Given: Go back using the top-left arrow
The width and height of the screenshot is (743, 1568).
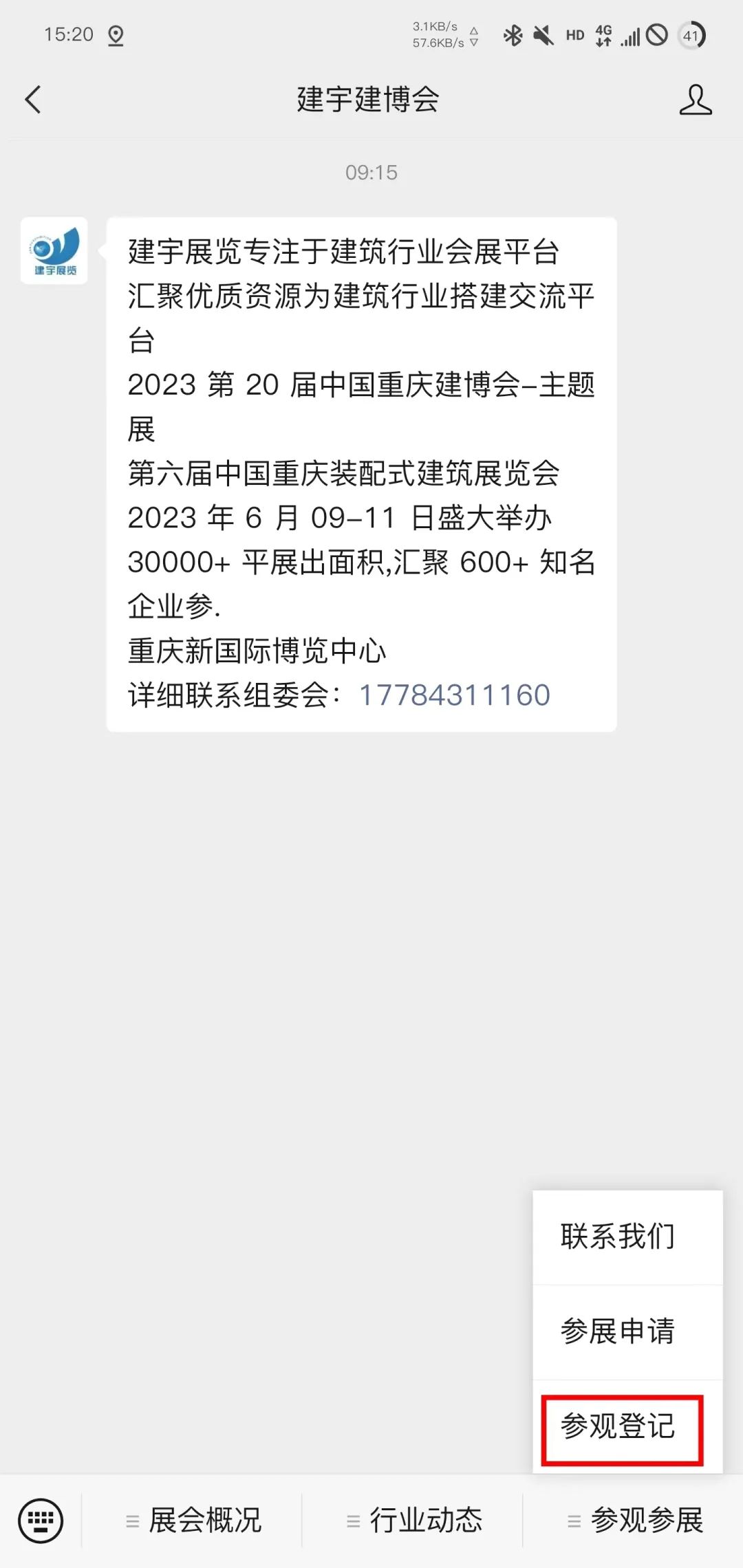Looking at the screenshot, I should tap(33, 100).
